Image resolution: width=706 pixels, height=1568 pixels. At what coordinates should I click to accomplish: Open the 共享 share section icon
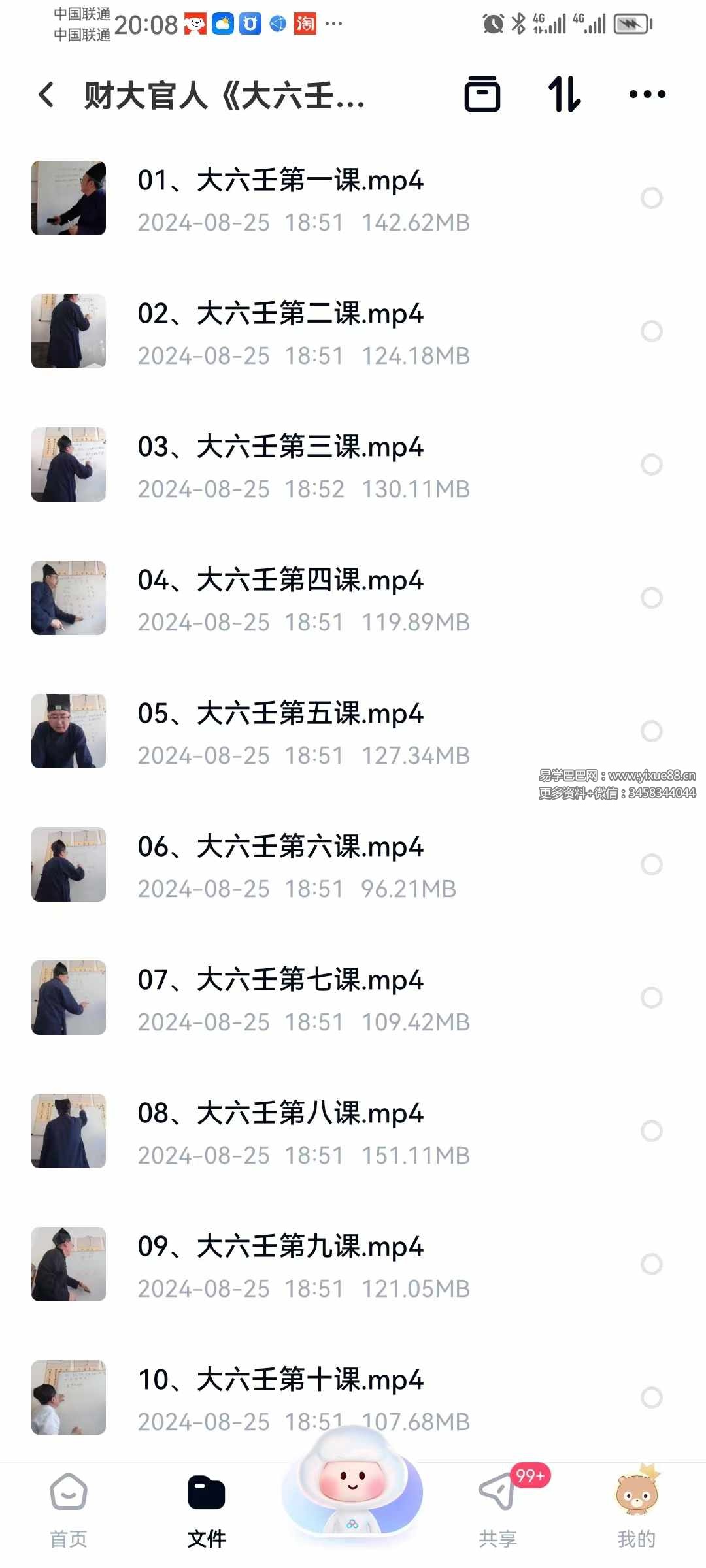(x=498, y=1496)
